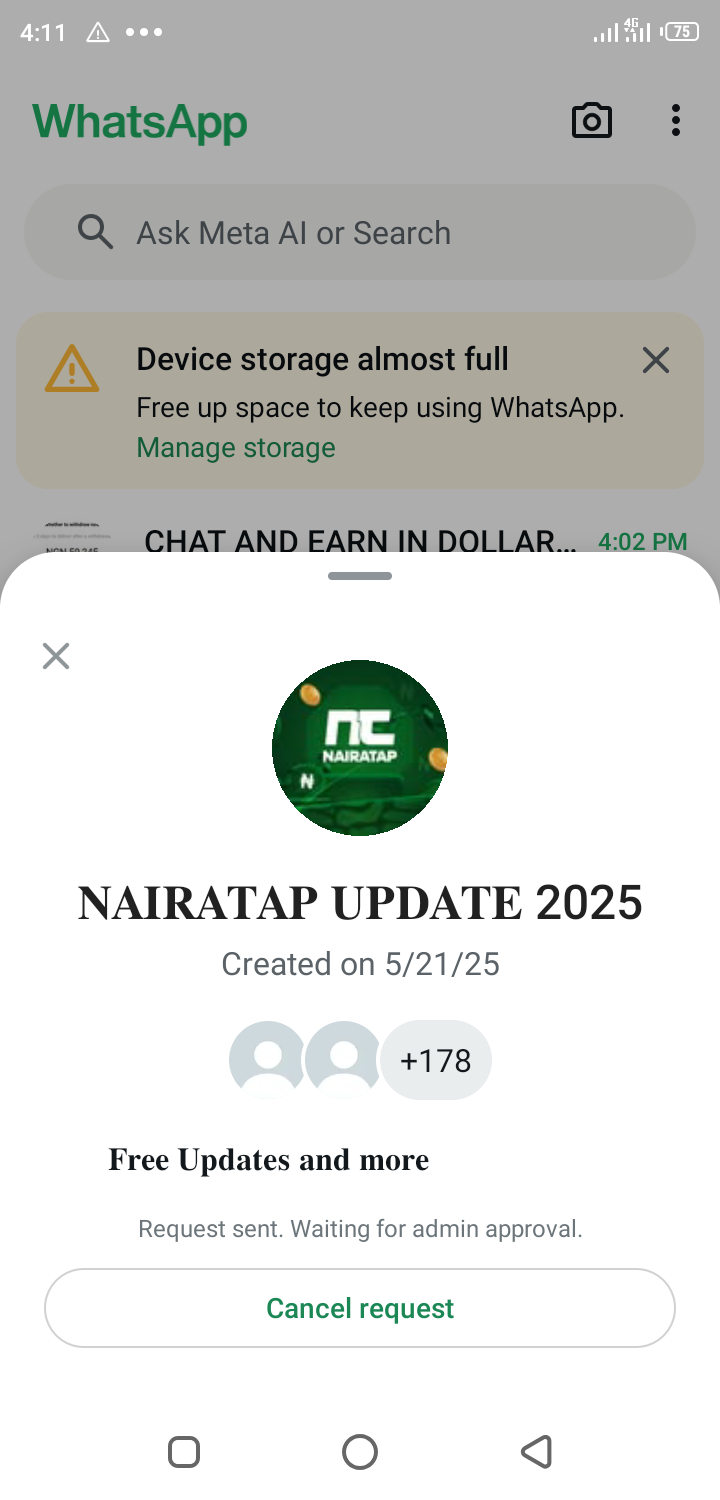Cancel the group join request
The height and width of the screenshot is (1500, 720).
click(x=360, y=1308)
